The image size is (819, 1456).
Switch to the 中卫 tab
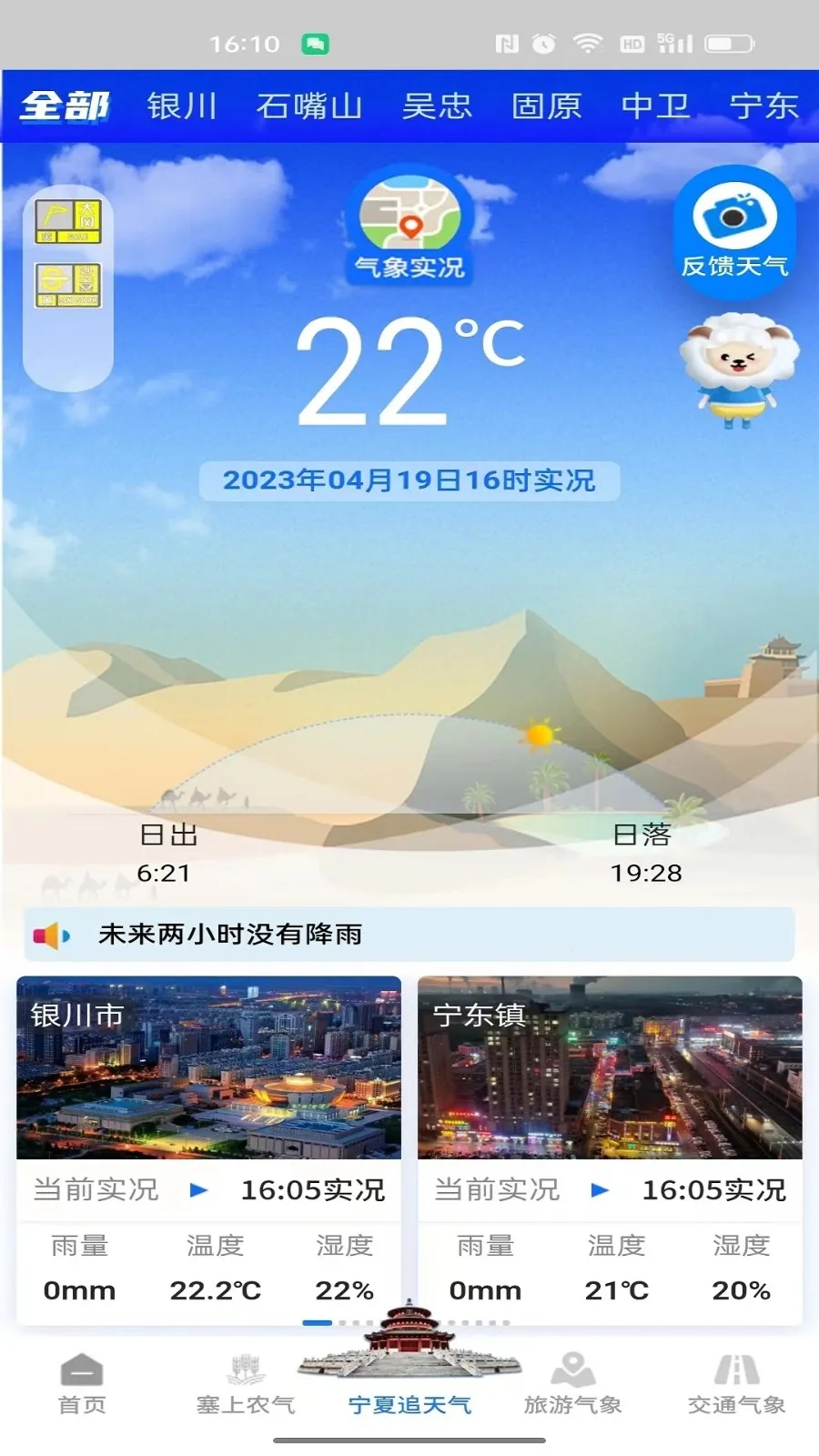point(657,105)
